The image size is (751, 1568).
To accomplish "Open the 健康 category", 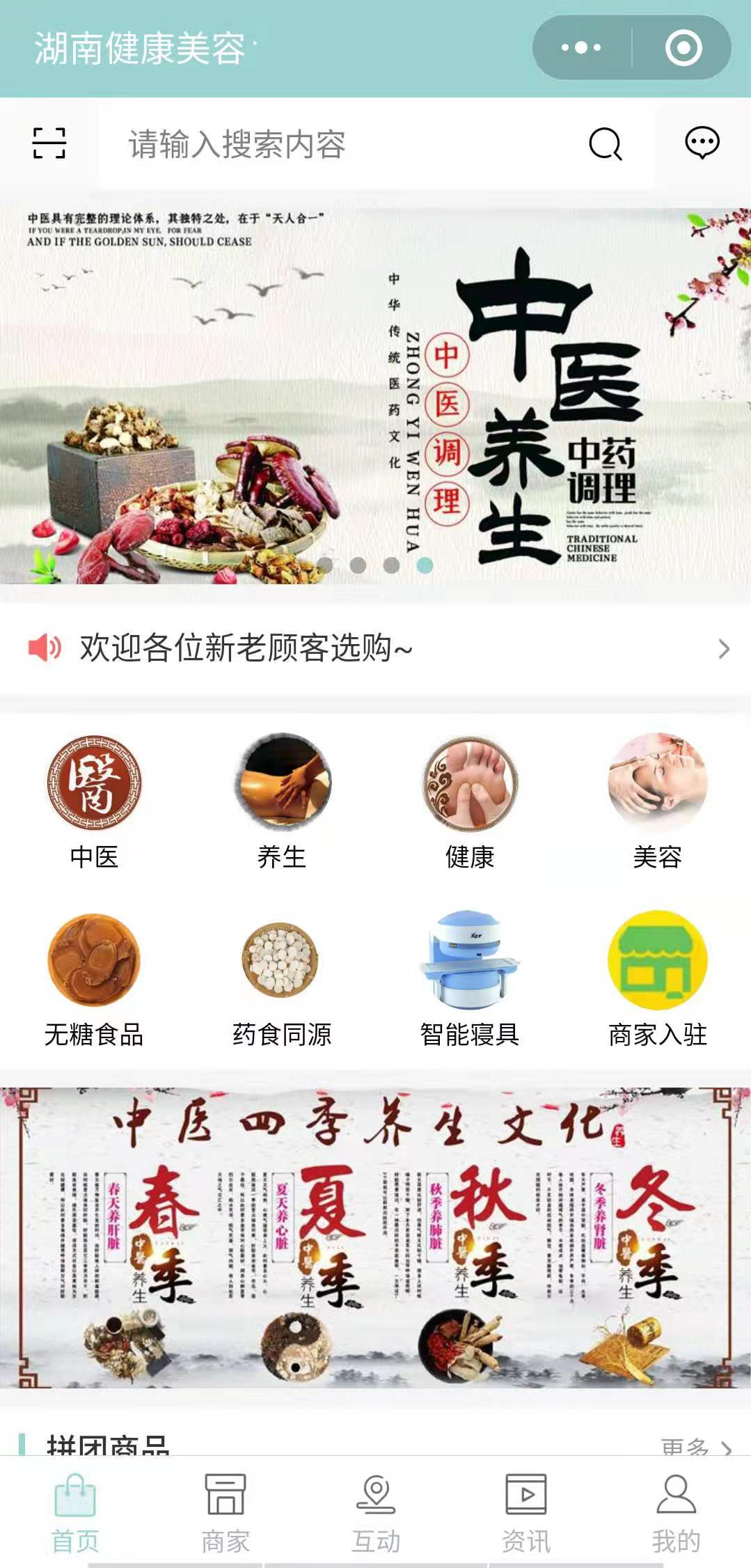I will [x=470, y=802].
